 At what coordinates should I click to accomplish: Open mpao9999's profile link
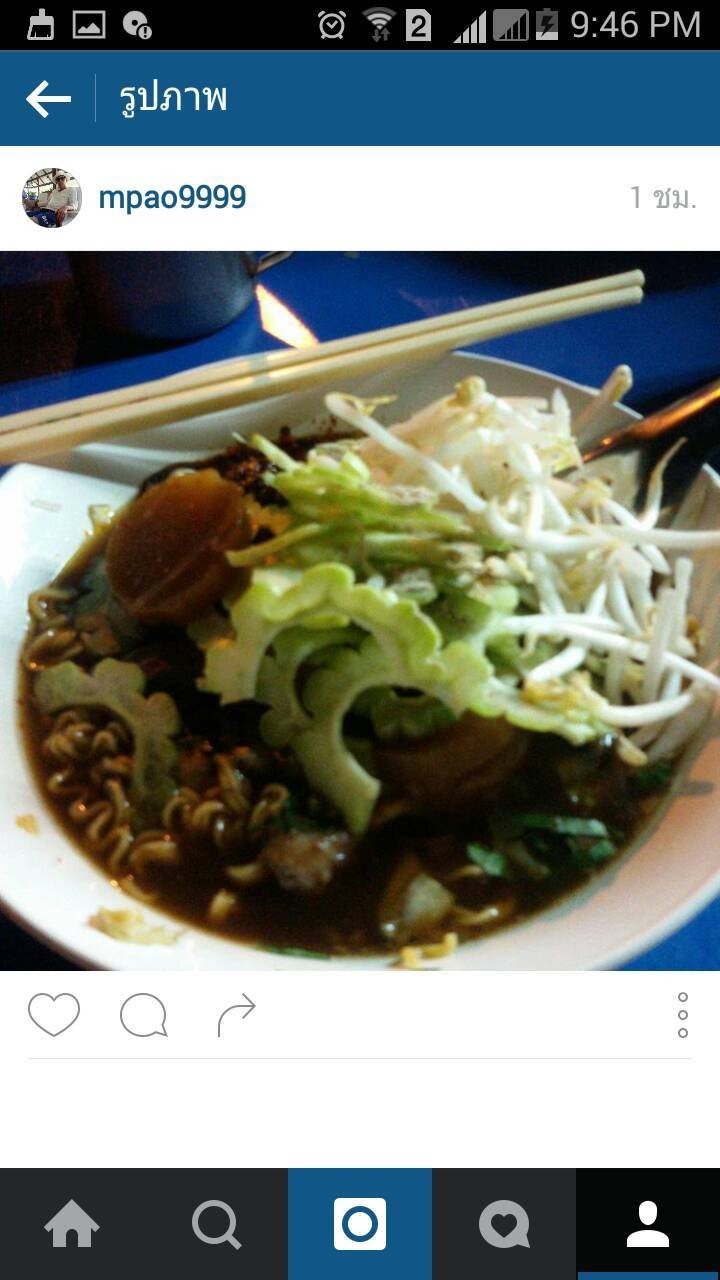172,196
